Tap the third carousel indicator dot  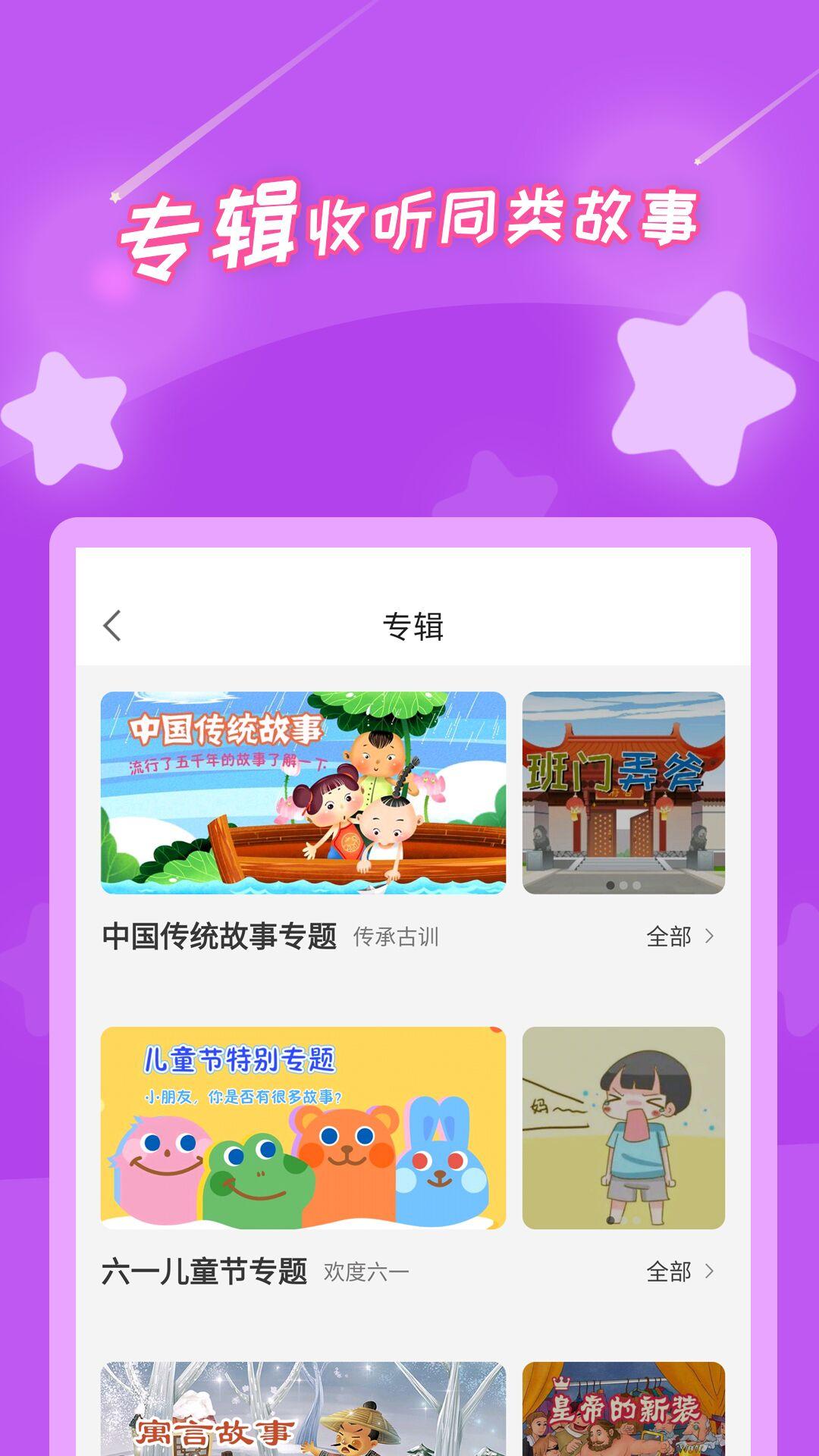pos(636,885)
